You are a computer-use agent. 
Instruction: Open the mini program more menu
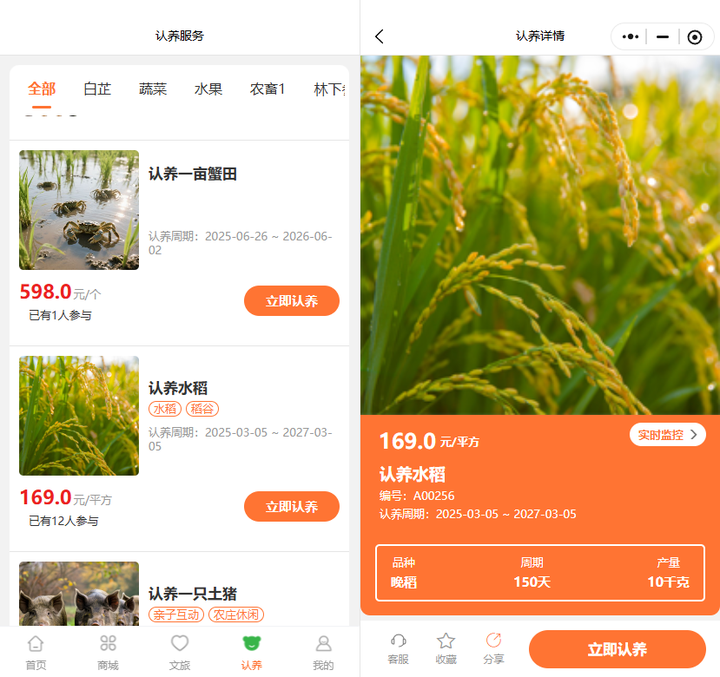point(631,37)
